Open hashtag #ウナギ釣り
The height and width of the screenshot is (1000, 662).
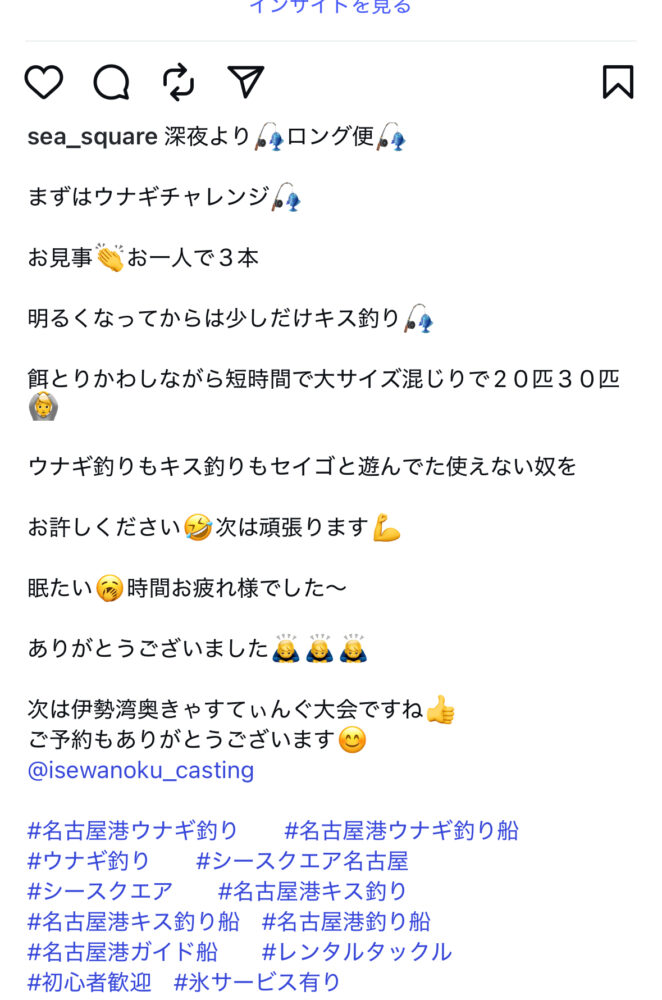(89, 861)
